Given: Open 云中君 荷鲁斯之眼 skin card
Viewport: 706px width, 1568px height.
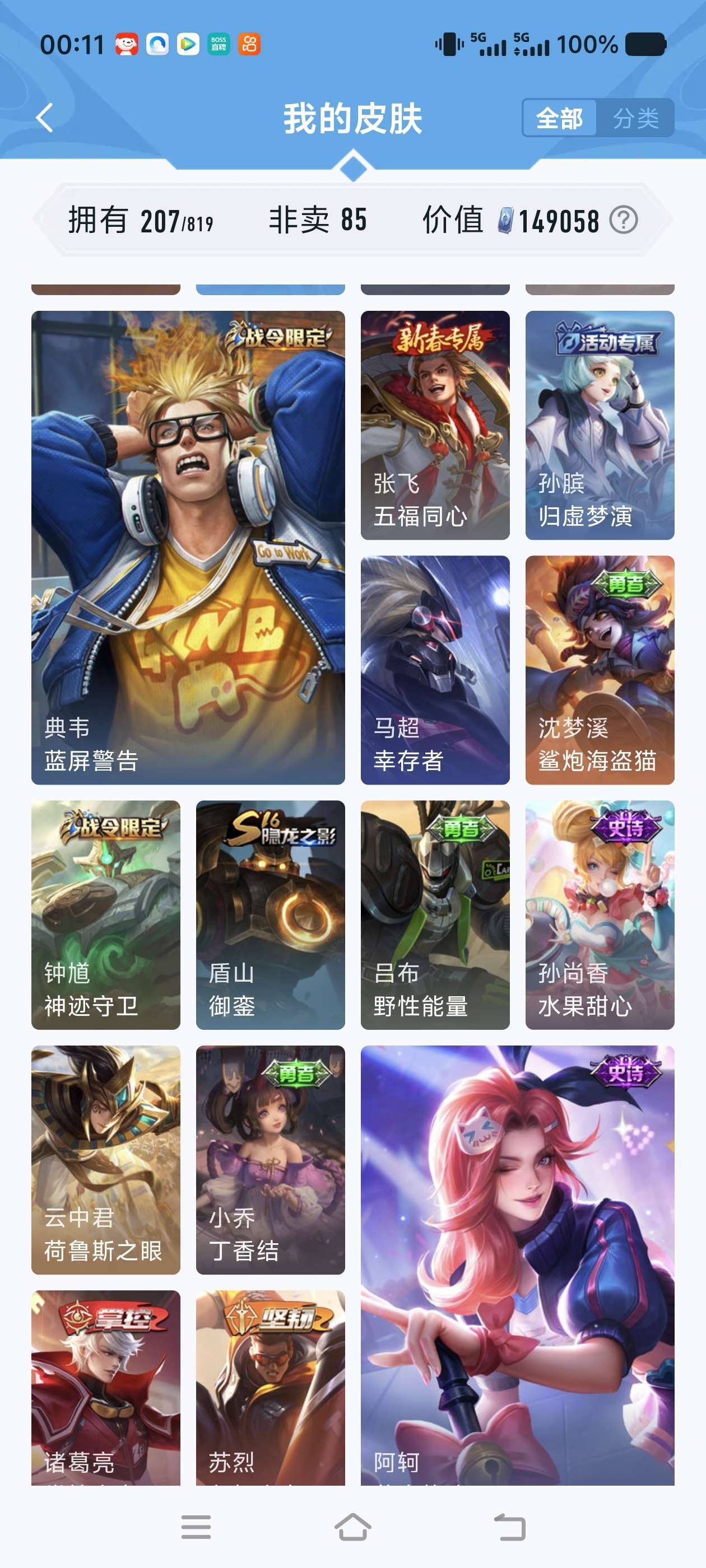Looking at the screenshot, I should (106, 1160).
